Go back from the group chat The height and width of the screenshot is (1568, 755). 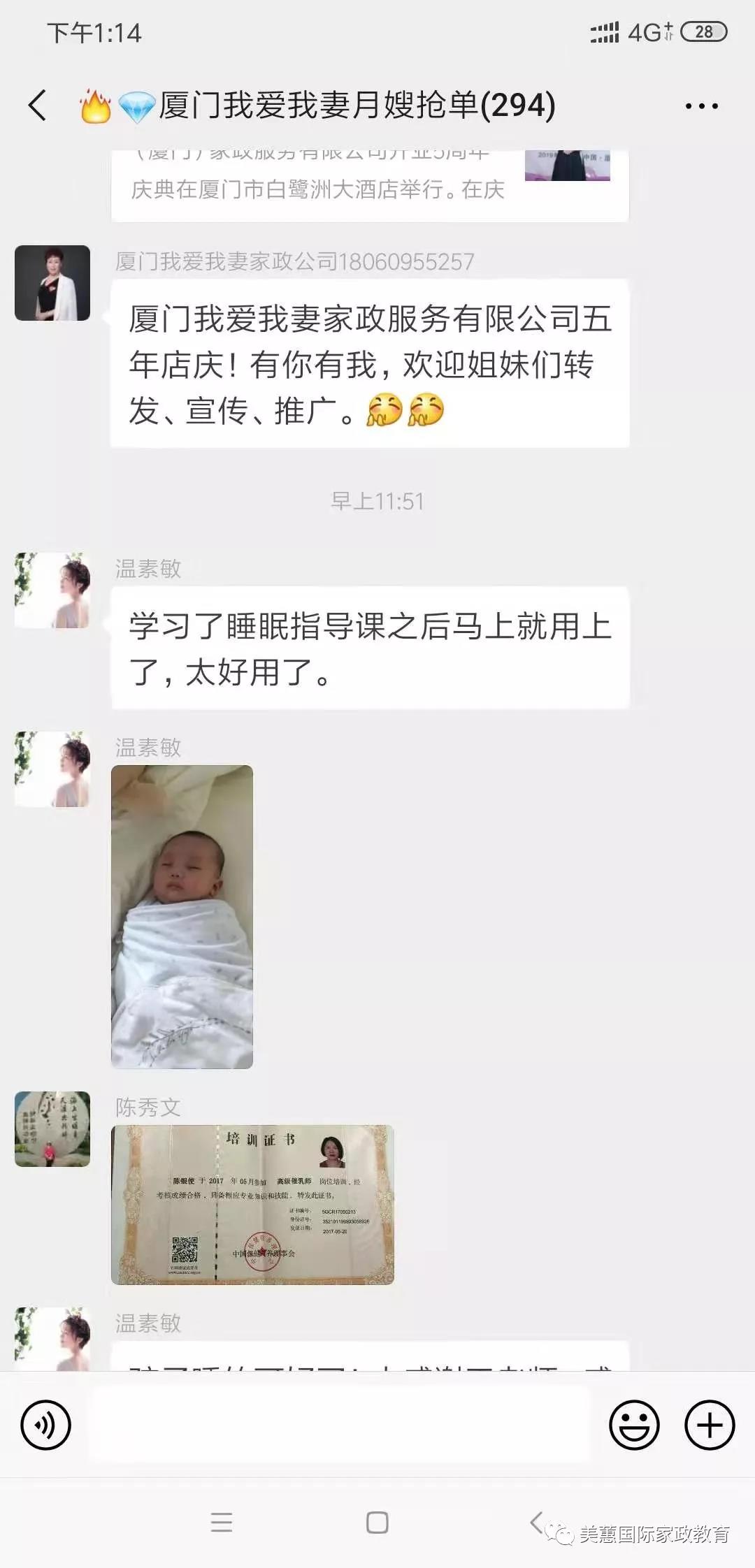(x=38, y=106)
